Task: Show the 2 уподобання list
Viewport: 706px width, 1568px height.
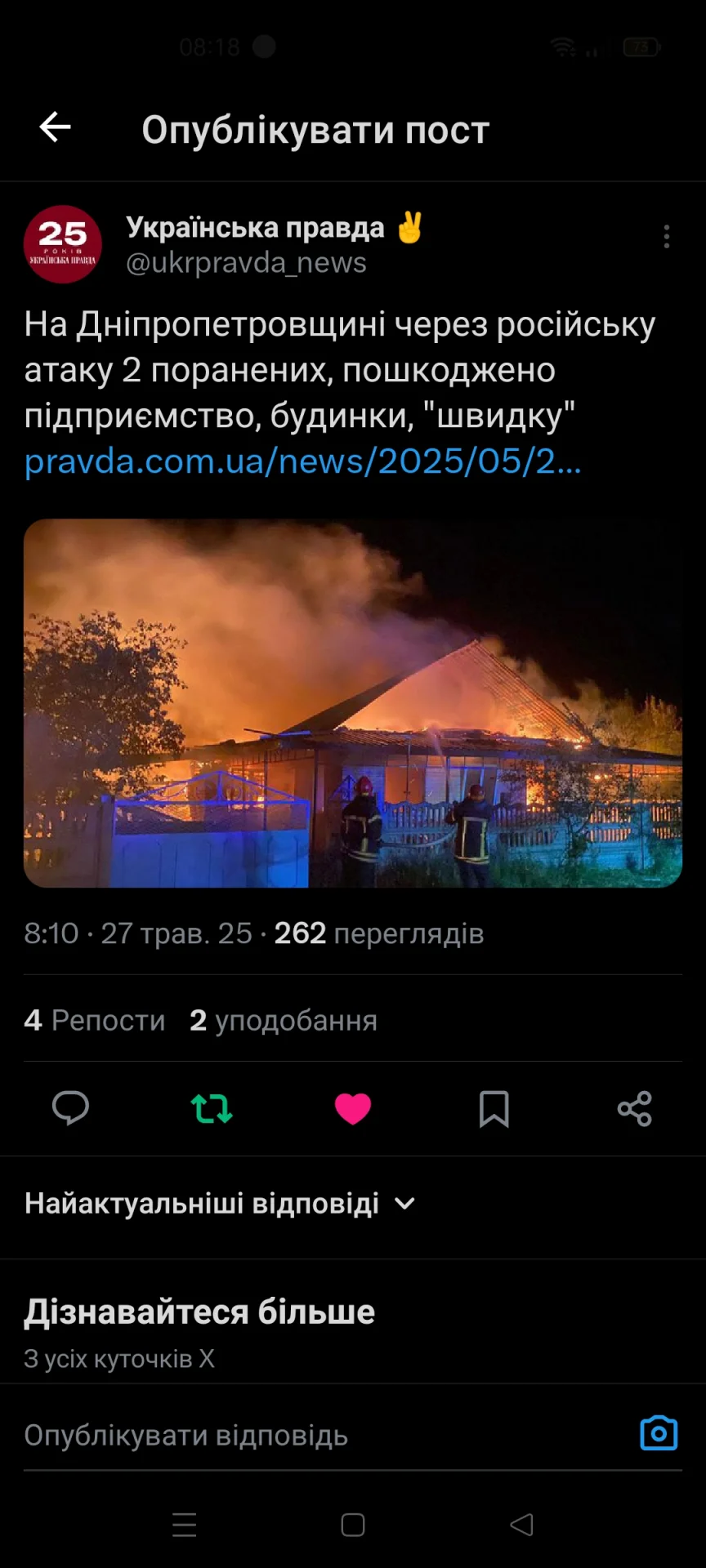Action: click(284, 1020)
